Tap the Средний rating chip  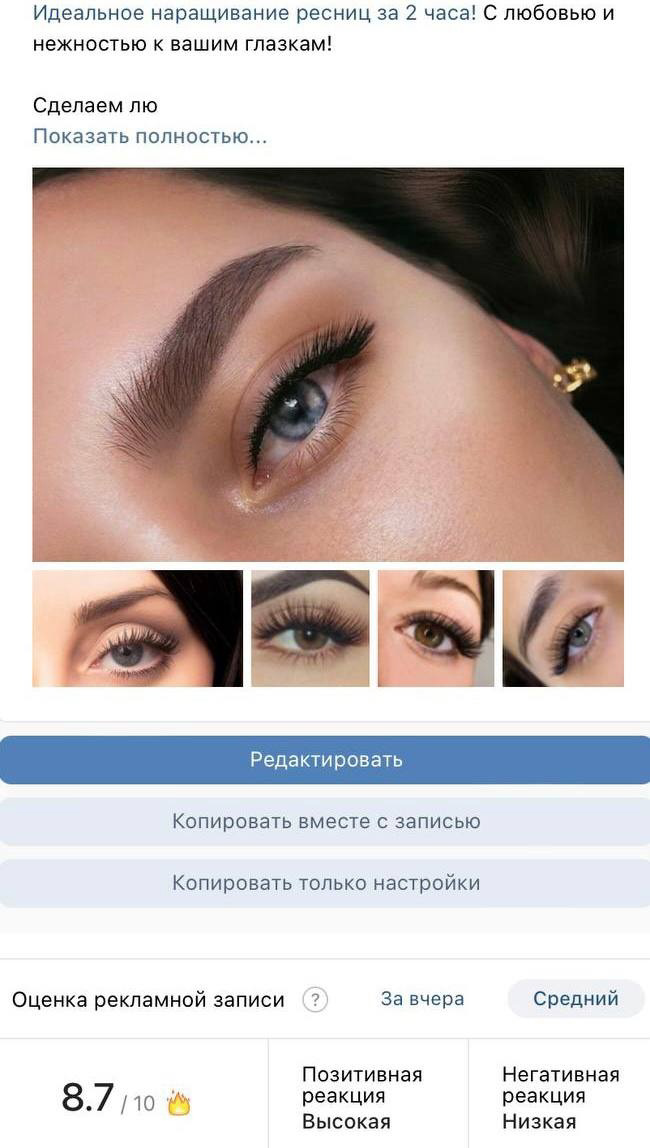point(575,999)
